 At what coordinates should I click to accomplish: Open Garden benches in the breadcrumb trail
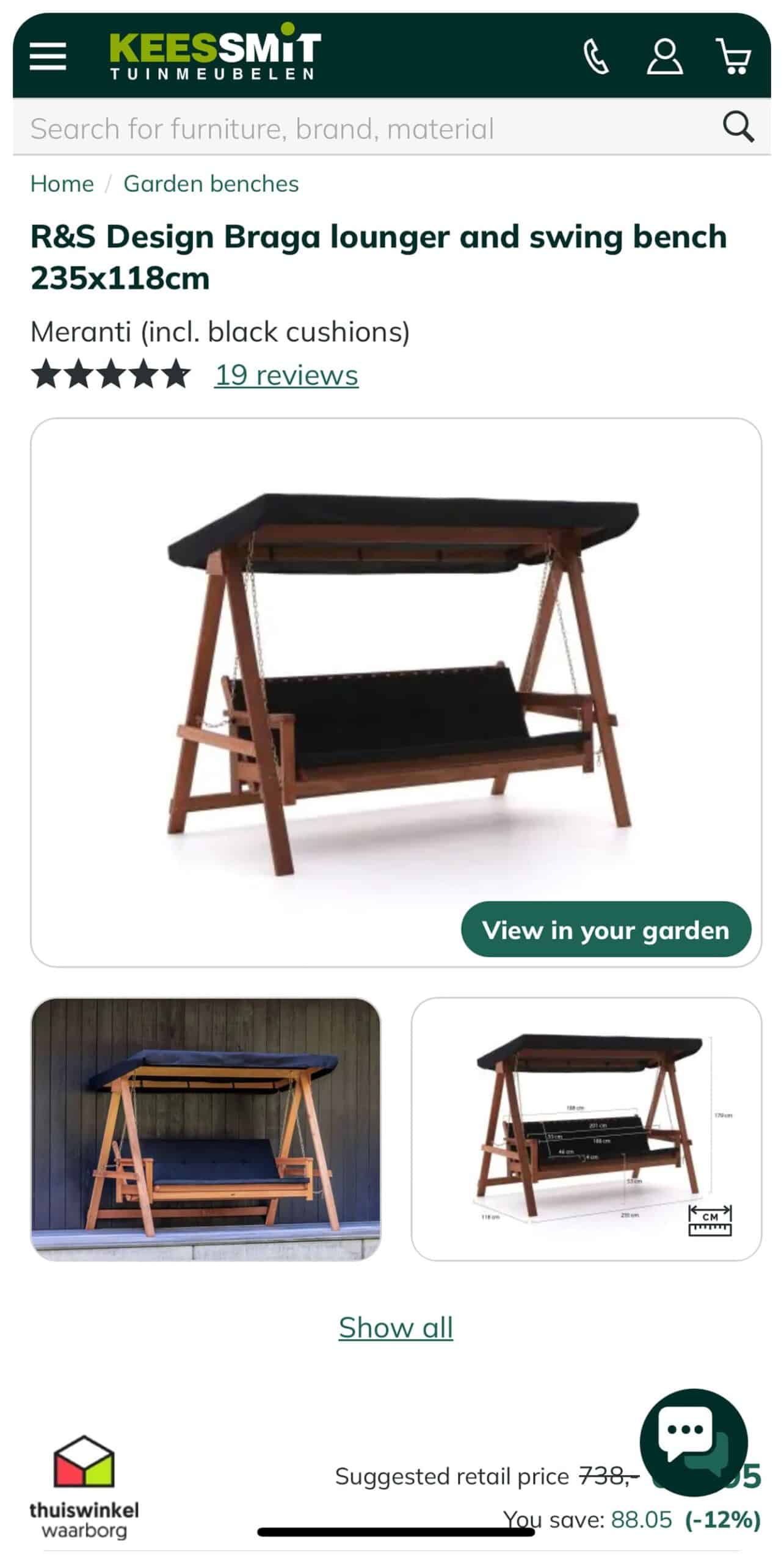[x=211, y=183]
